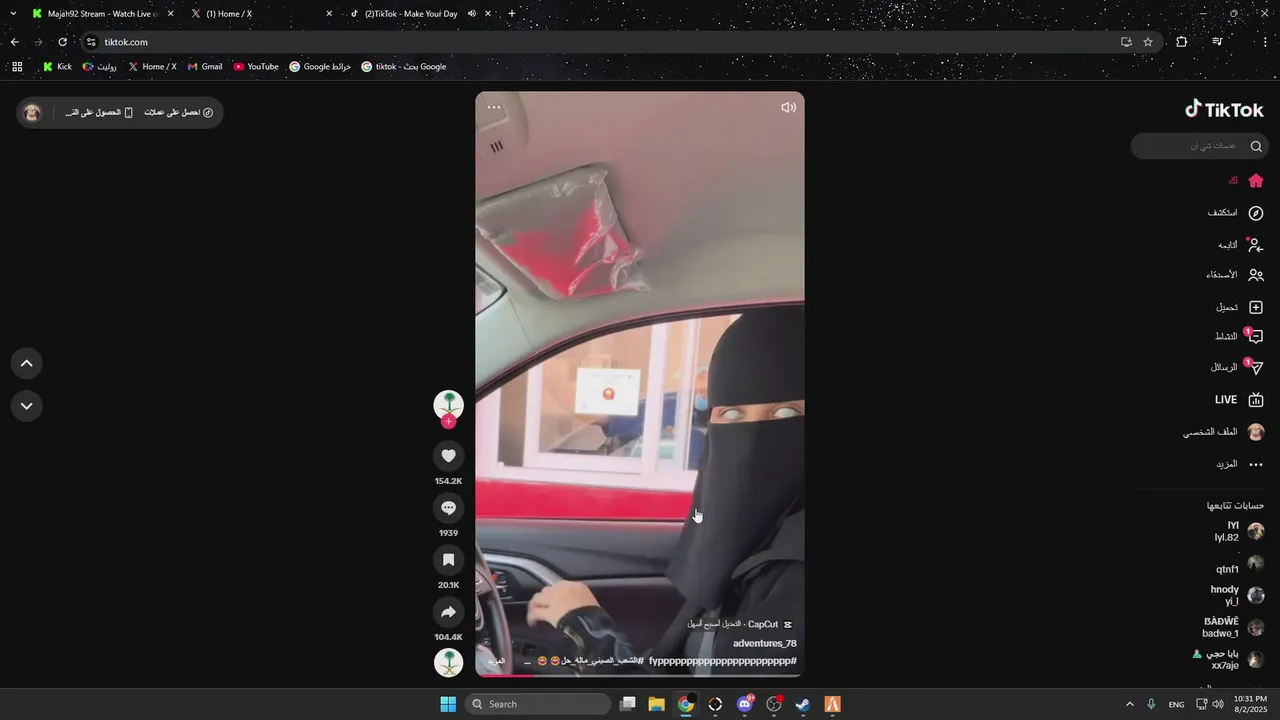1280x720 pixels.
Task: Open the YouTube bookmark
Action: pos(256,67)
